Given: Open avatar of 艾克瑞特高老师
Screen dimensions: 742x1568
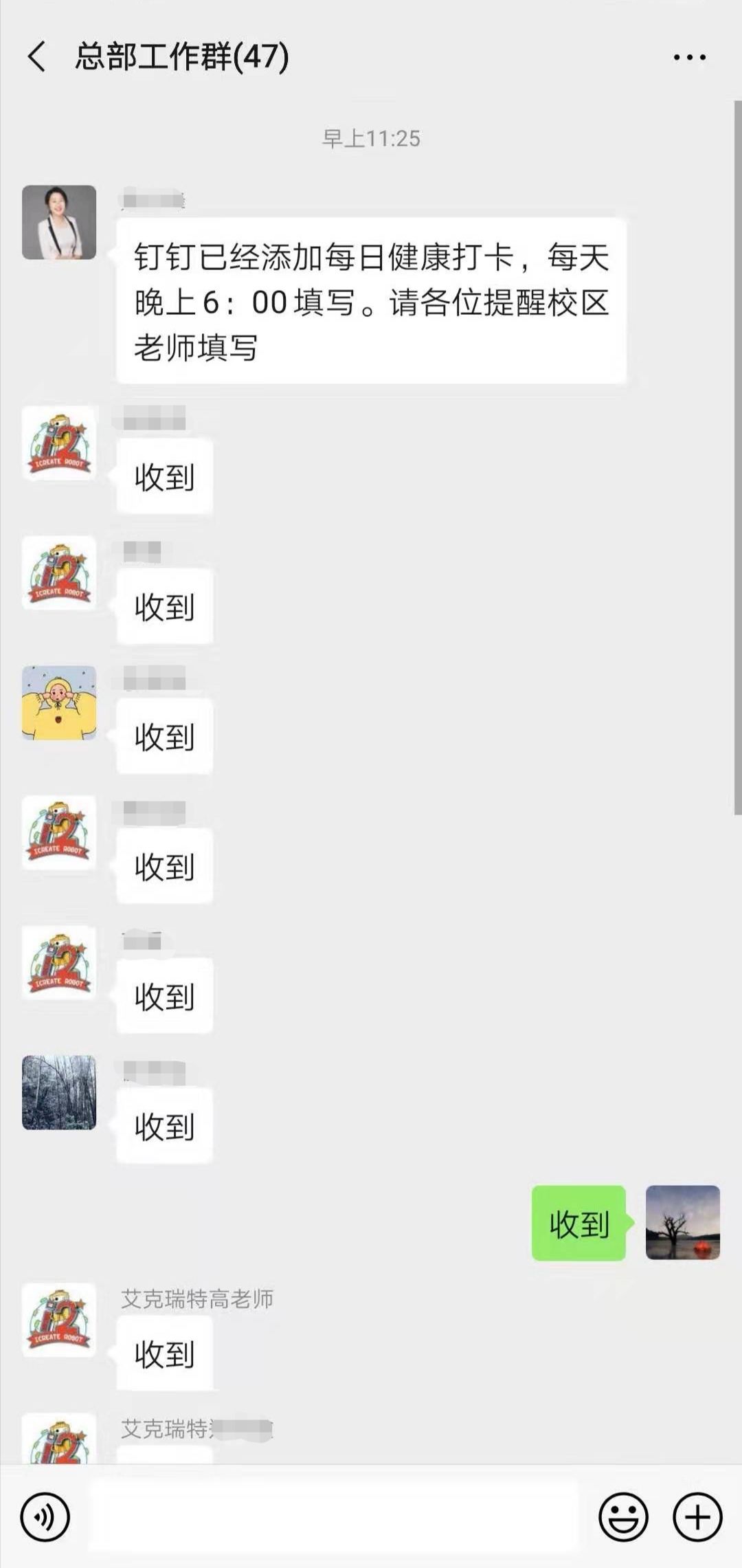Looking at the screenshot, I should pos(59,1320).
